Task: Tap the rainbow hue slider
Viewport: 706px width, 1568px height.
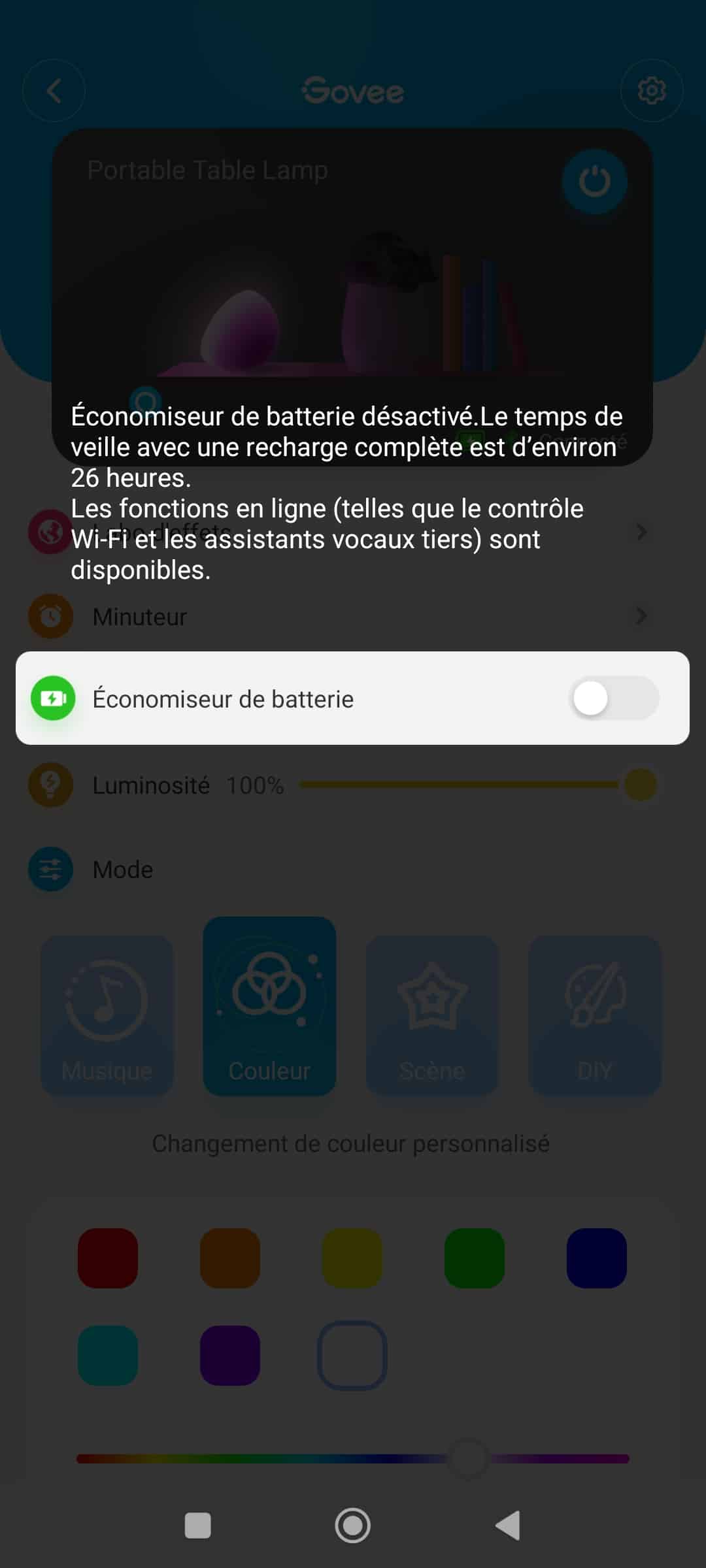Action: point(353,1458)
